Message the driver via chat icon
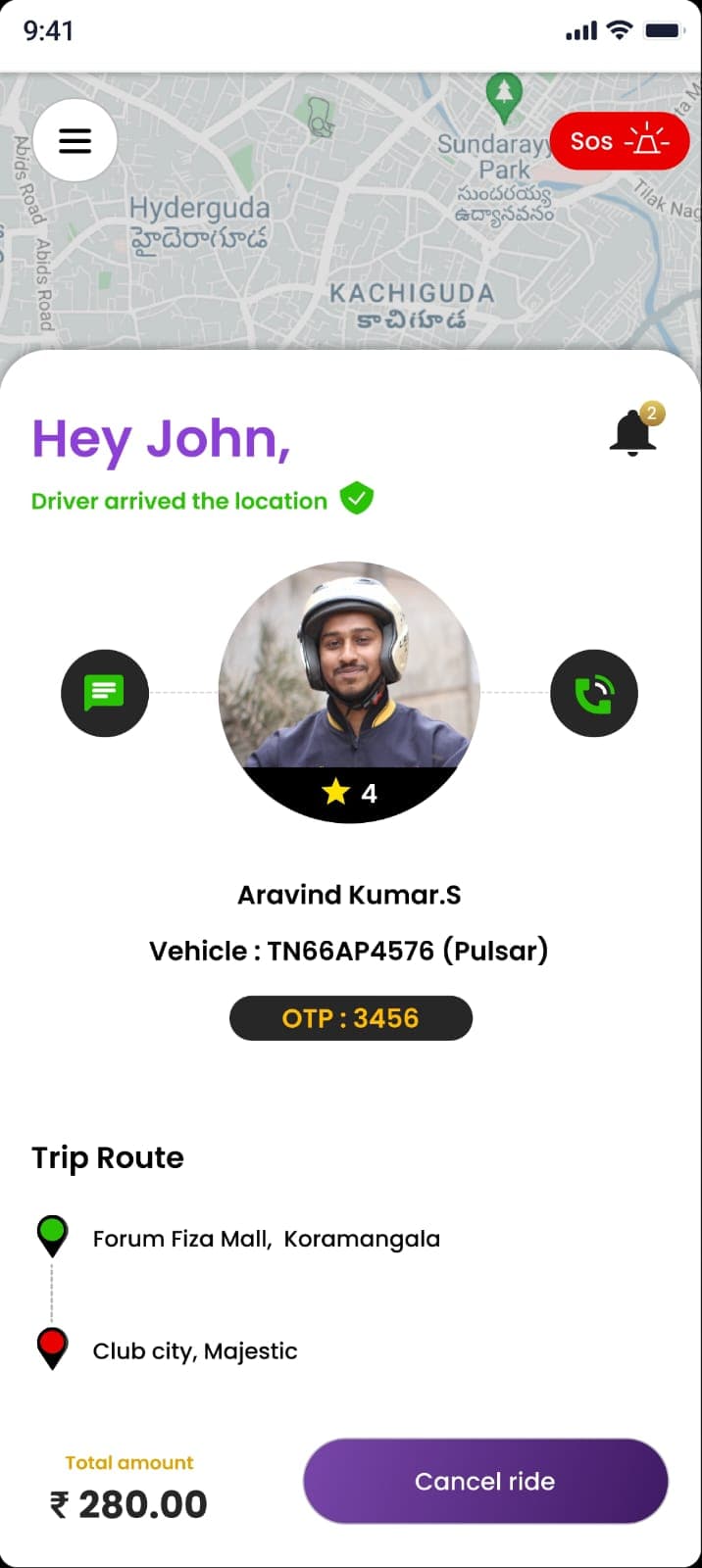This screenshot has width=702, height=1568. [x=105, y=694]
